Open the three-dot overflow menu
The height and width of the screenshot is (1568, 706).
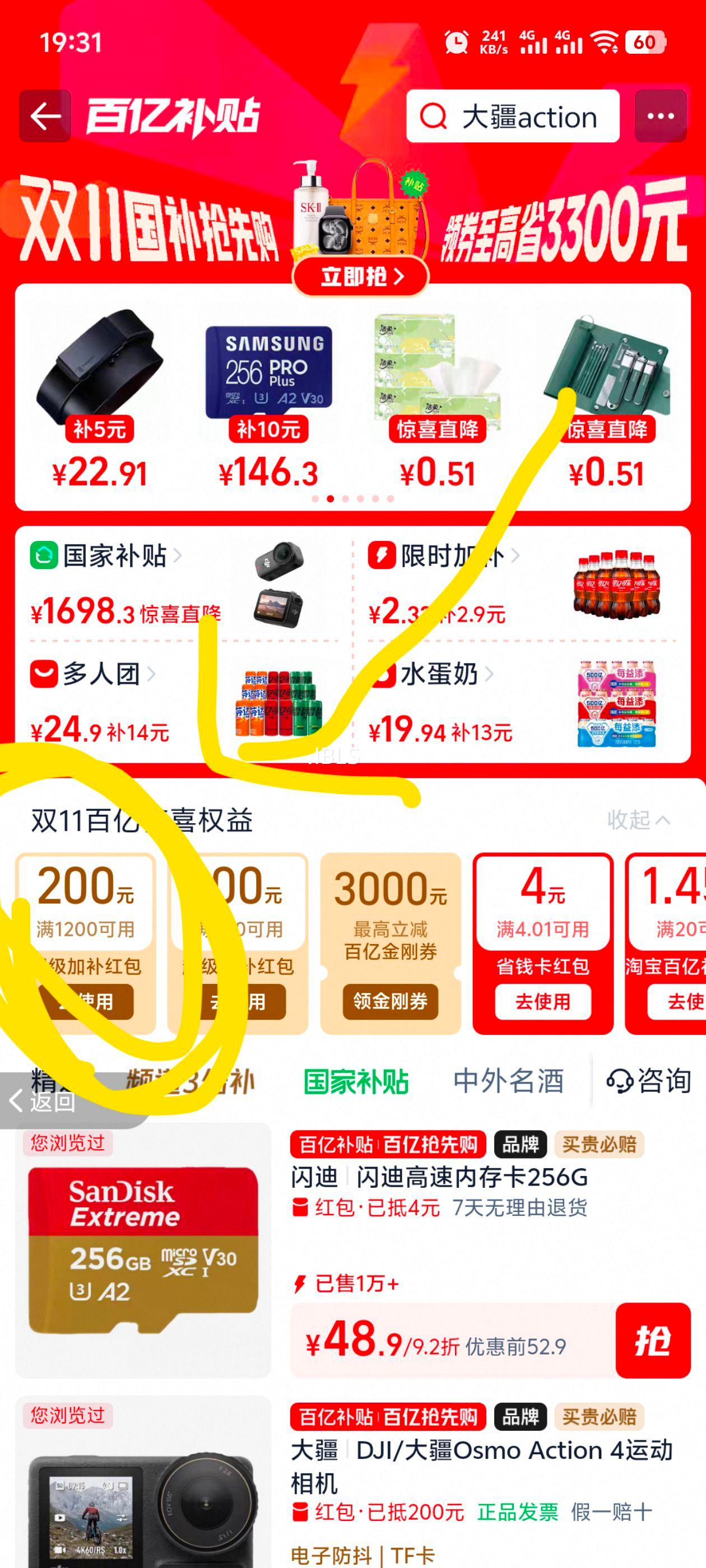pos(660,116)
